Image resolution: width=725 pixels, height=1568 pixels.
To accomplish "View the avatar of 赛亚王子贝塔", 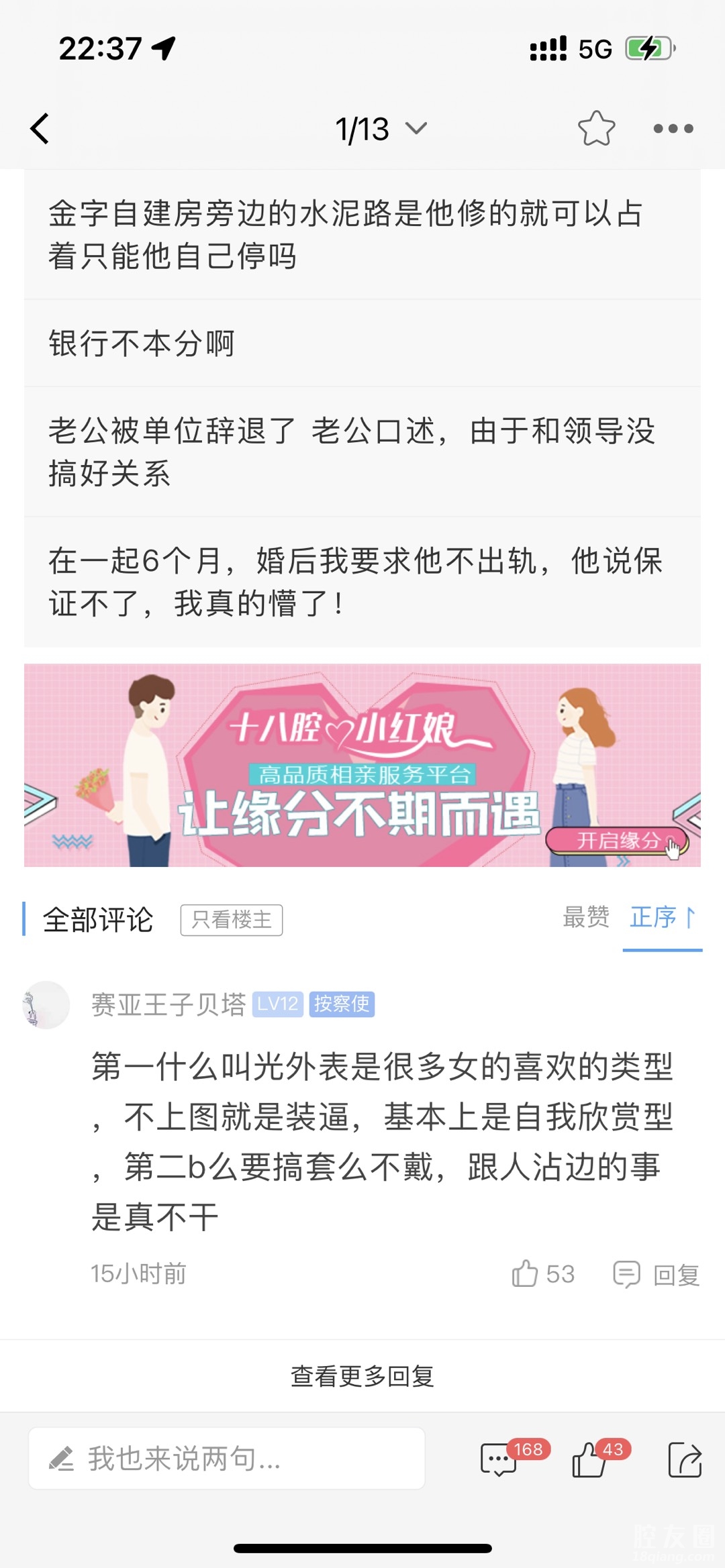I will tap(46, 1004).
